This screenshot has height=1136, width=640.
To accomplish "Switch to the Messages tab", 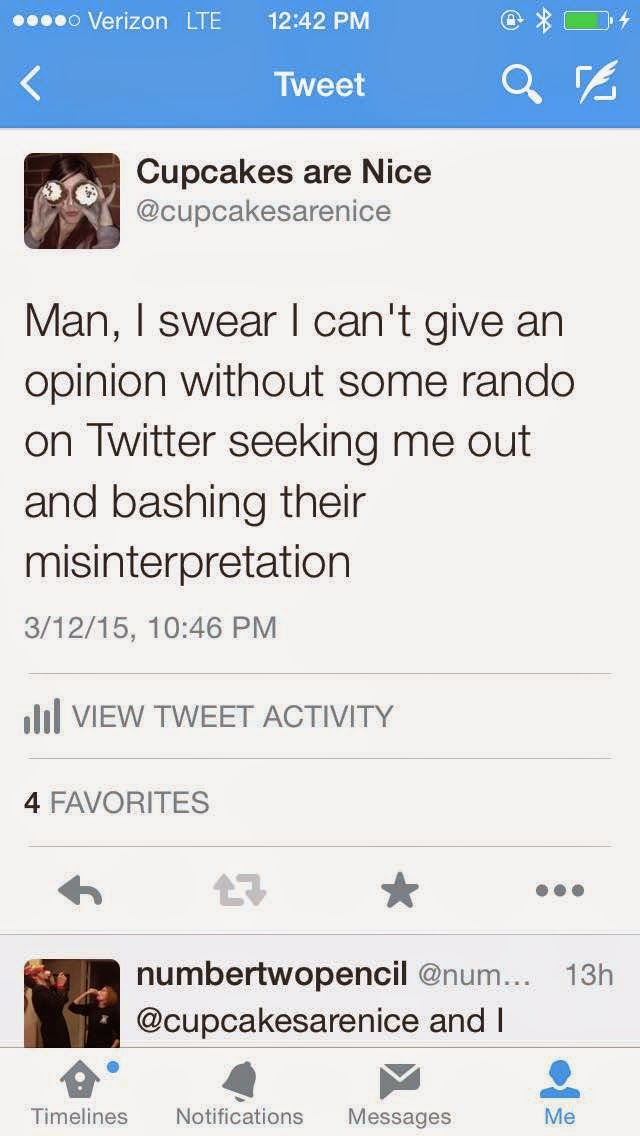I will 399,1093.
